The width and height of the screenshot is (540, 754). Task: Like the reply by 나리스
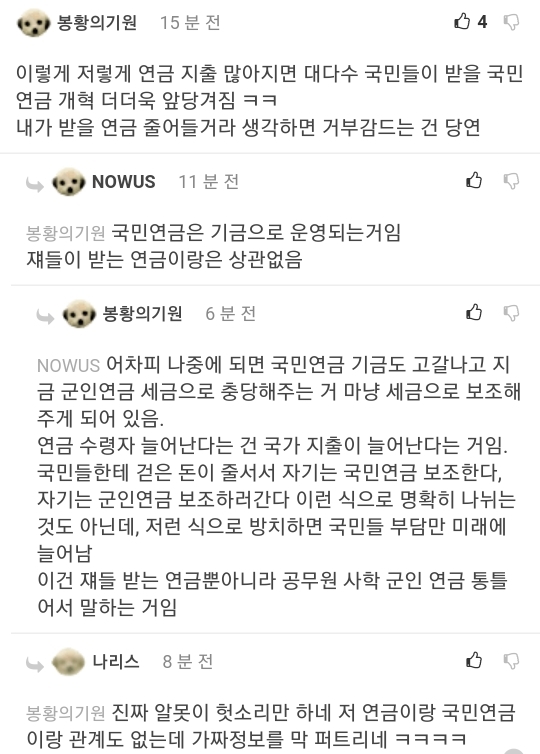pos(474,660)
